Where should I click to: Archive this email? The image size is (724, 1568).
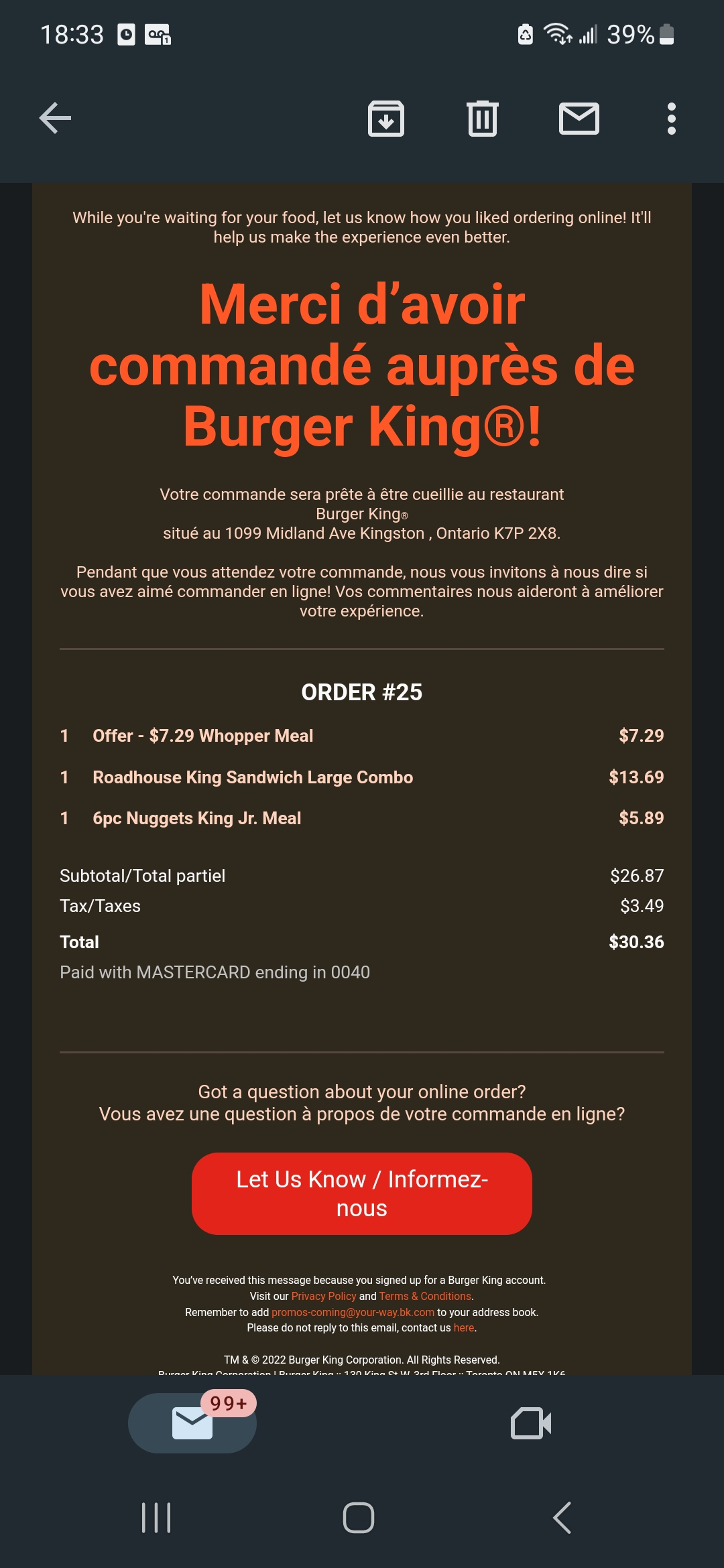click(x=386, y=119)
